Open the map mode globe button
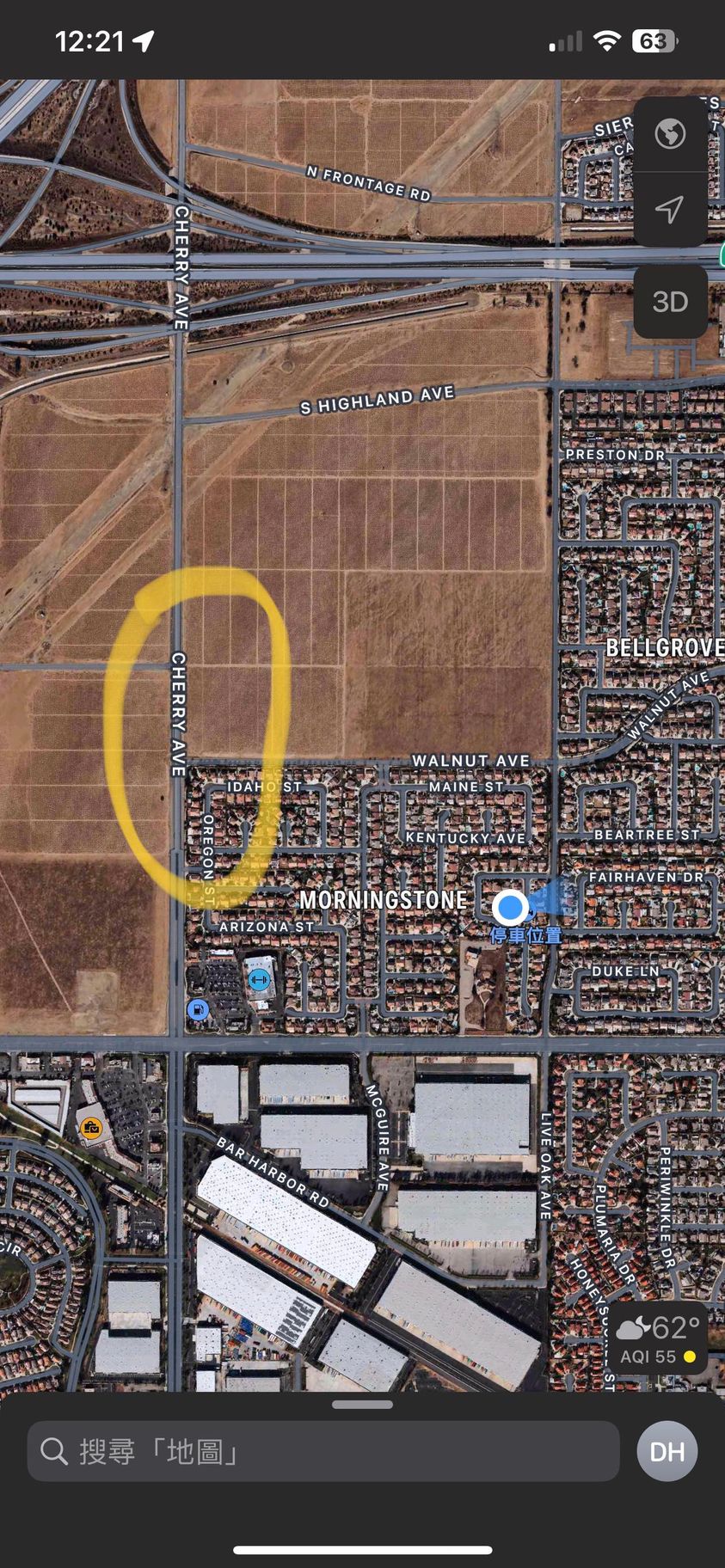Screen dimensions: 725x1568 [x=670, y=134]
